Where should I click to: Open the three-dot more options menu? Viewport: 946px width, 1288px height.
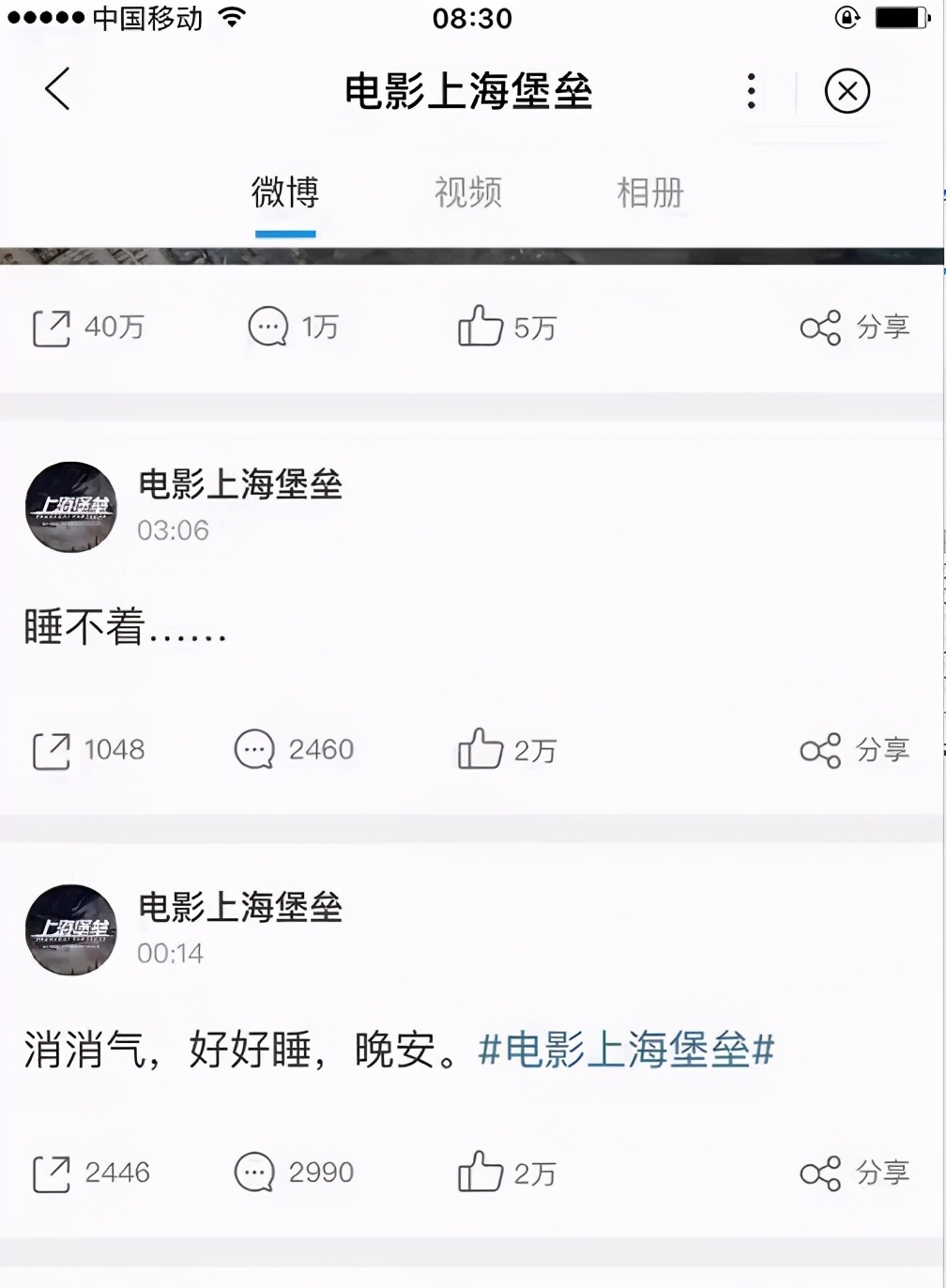click(750, 91)
